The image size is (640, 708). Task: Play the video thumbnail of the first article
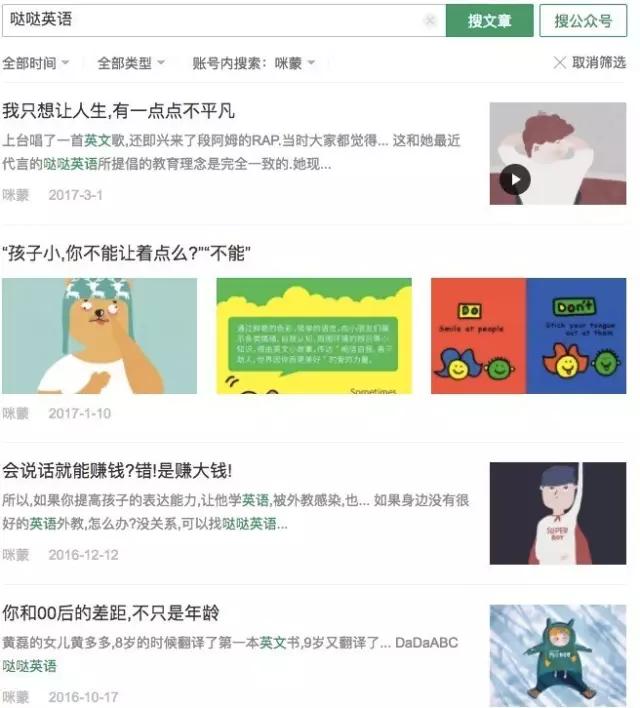515,180
